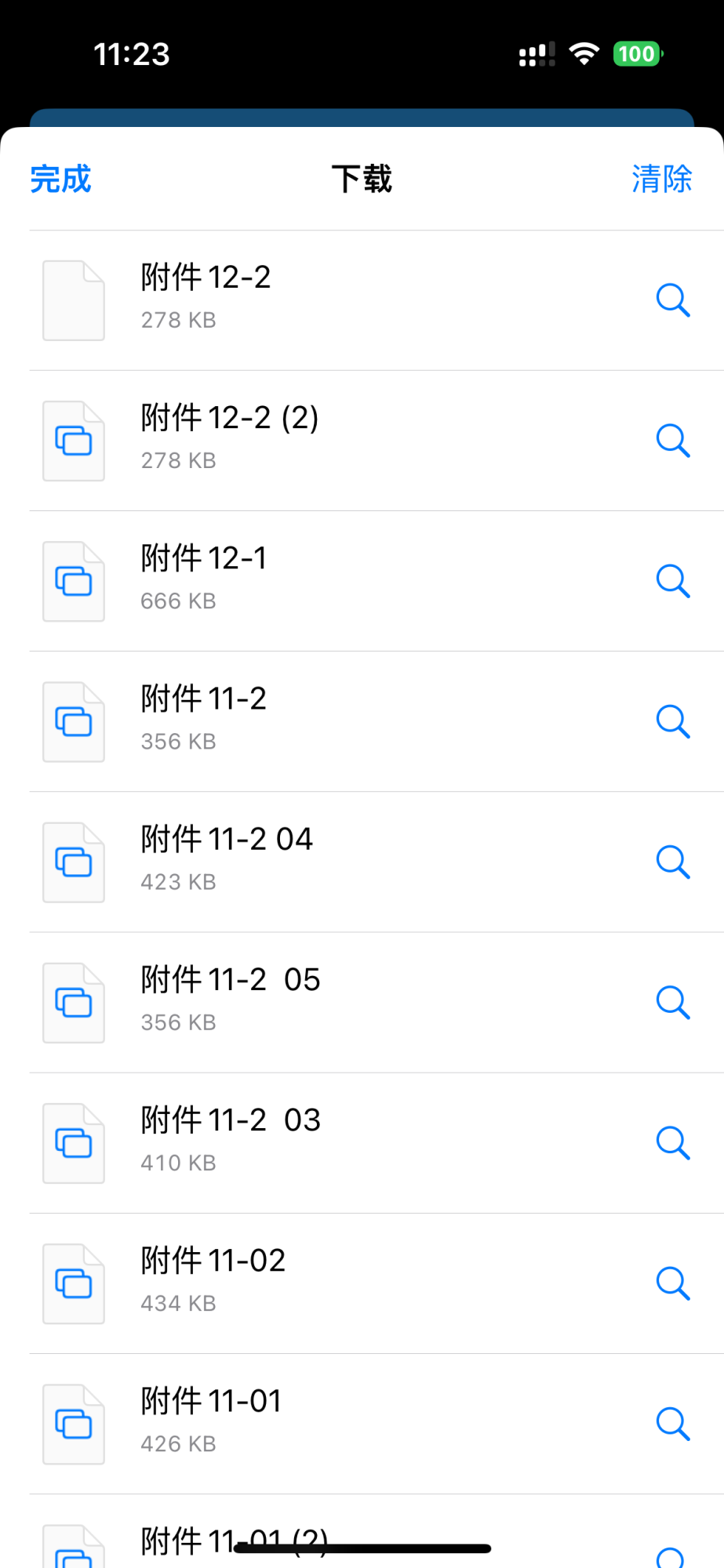The height and width of the screenshot is (1568, 724).
Task: Open the file preview icon for 附件 12-1
Action: coord(673,581)
